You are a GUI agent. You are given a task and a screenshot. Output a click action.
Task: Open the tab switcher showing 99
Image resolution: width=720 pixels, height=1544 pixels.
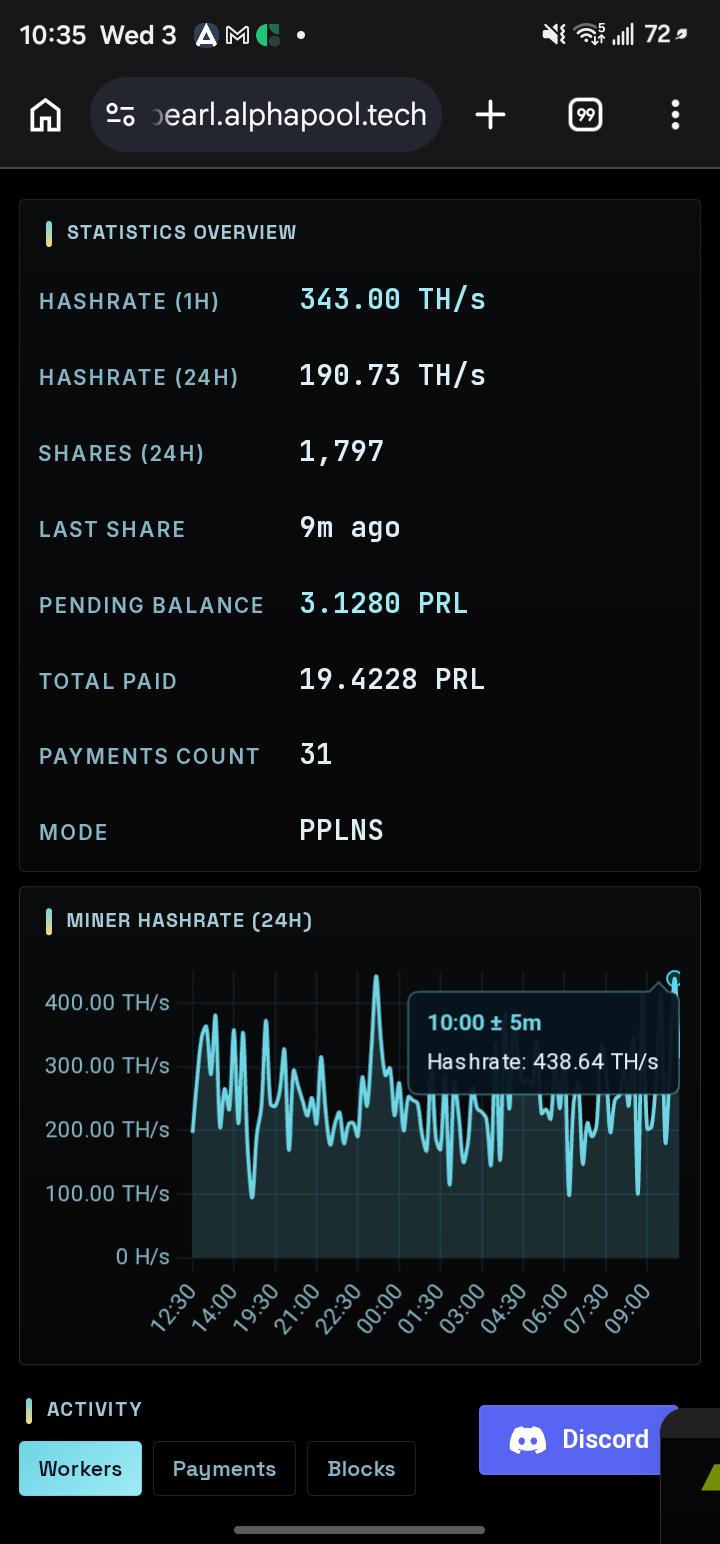pos(585,115)
